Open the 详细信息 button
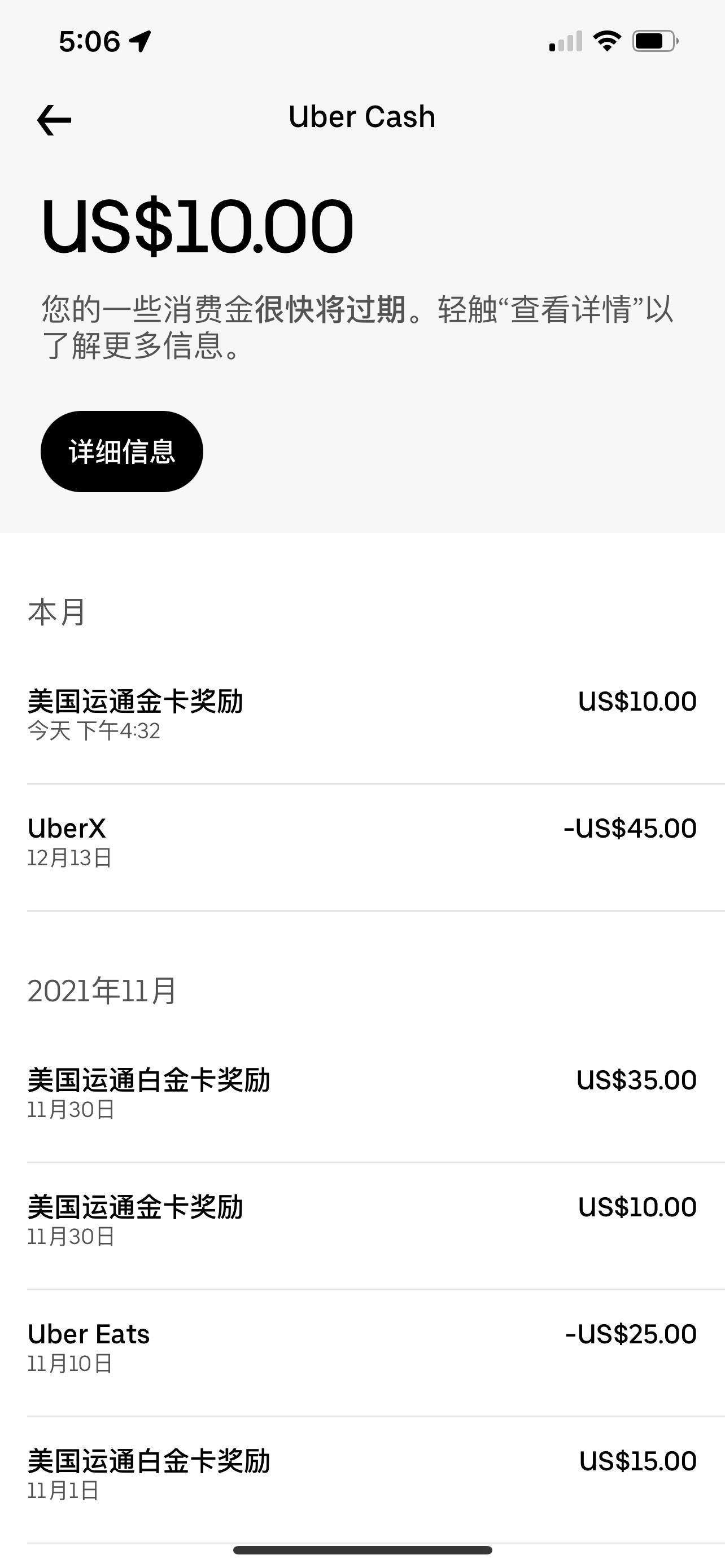Viewport: 725px width, 1568px height. coord(122,452)
